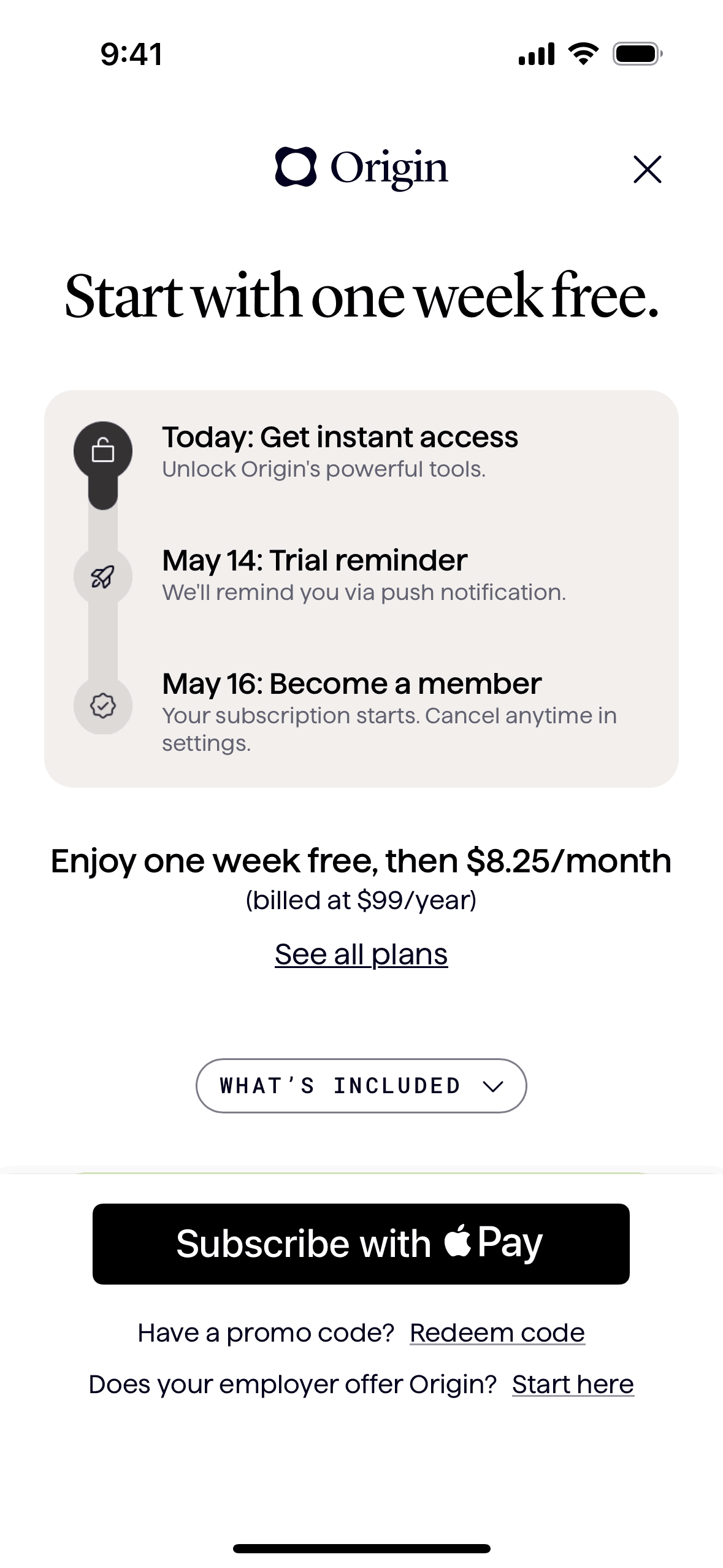Tap the Wi-Fi status icon
This screenshot has height=1568, width=723.
point(583,54)
